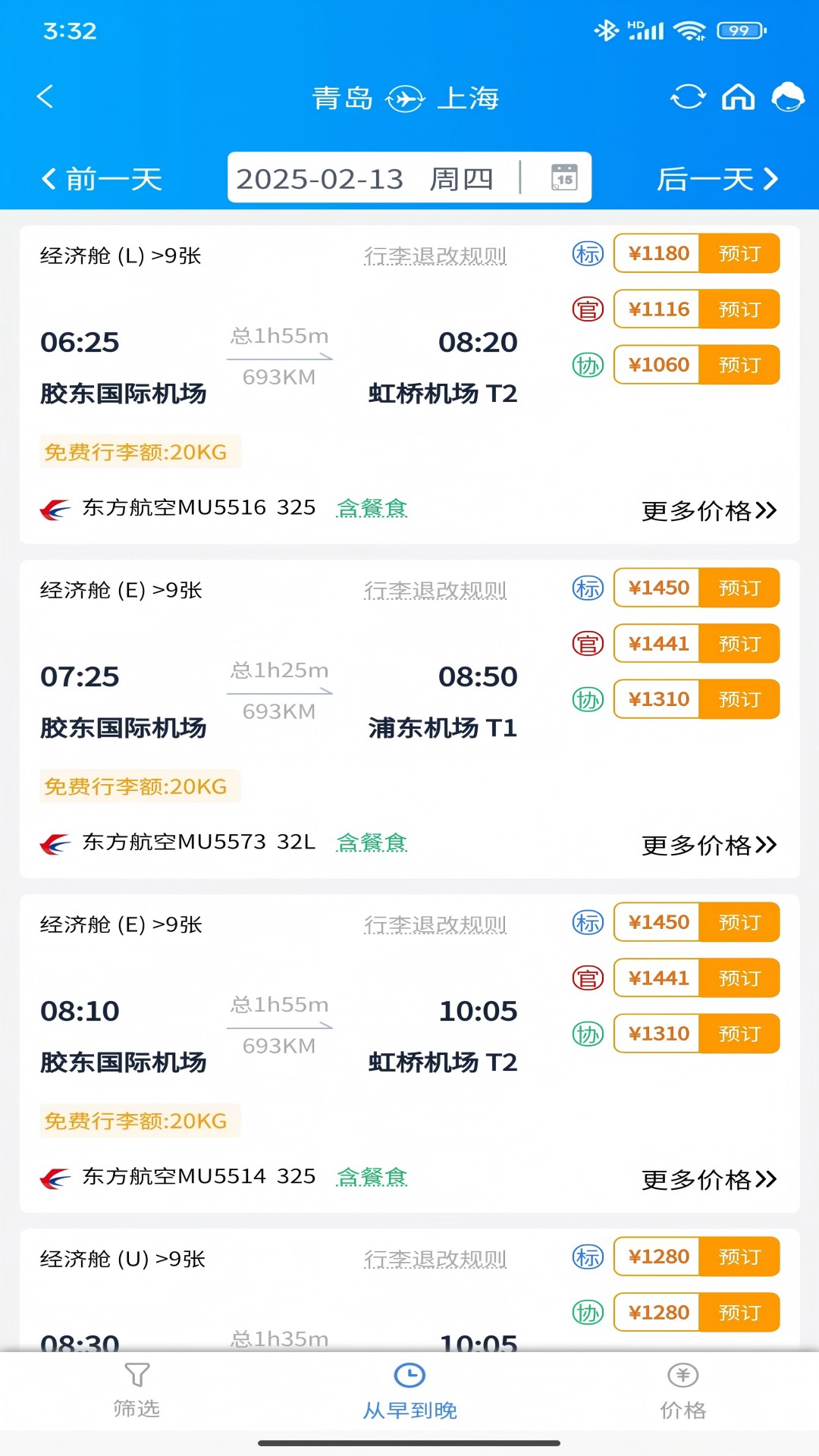
Task: Book the ¥1060 fare on MU5516
Action: click(x=739, y=365)
